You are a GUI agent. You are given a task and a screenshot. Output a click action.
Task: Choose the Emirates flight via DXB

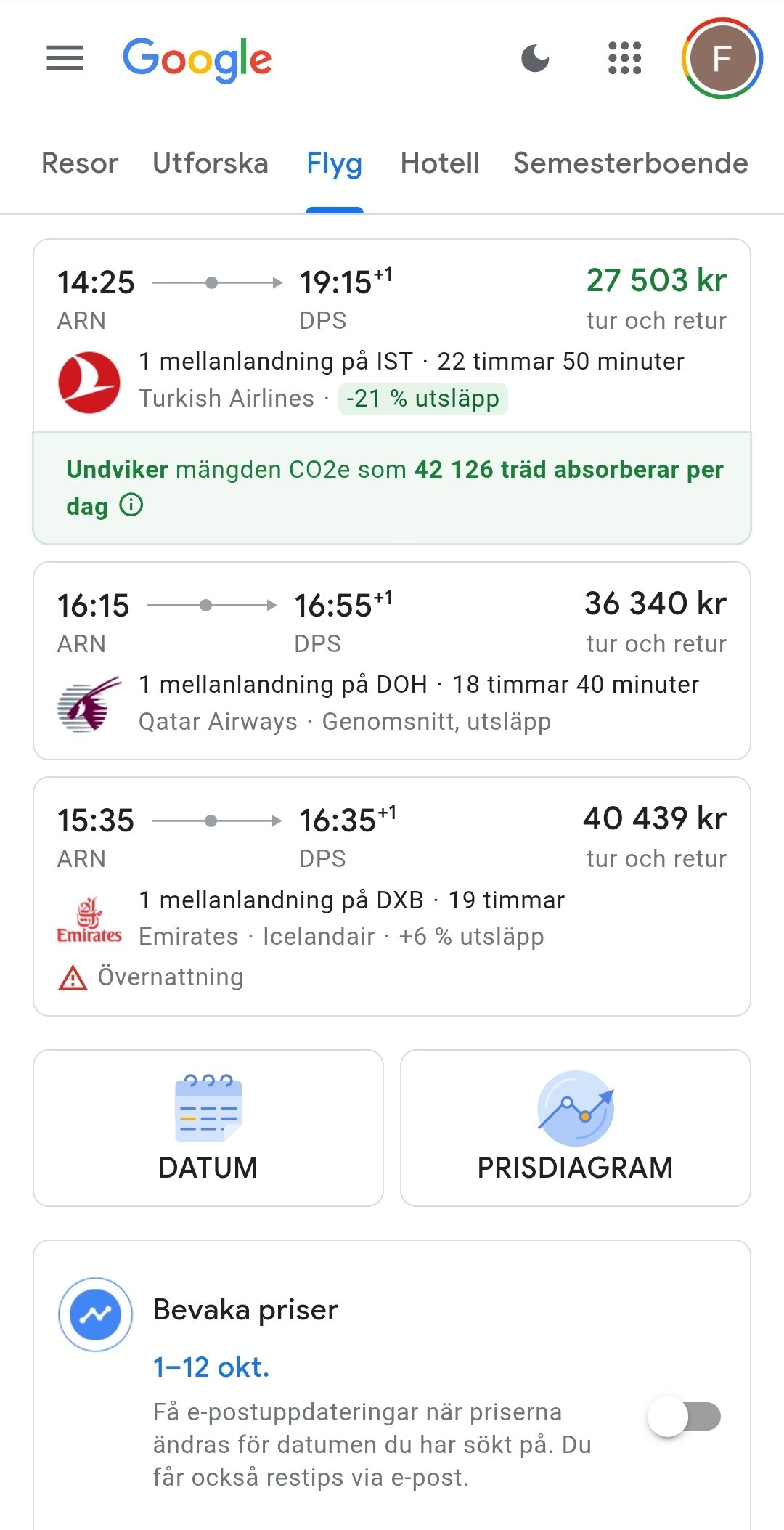coord(392,896)
